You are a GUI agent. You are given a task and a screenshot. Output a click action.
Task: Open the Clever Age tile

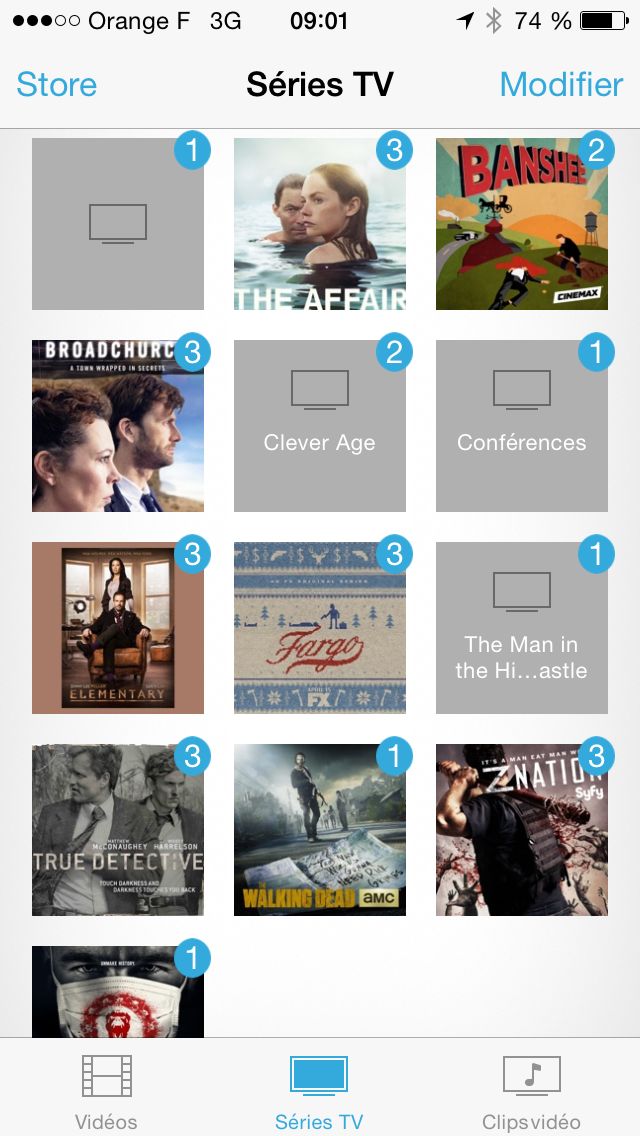(x=320, y=426)
